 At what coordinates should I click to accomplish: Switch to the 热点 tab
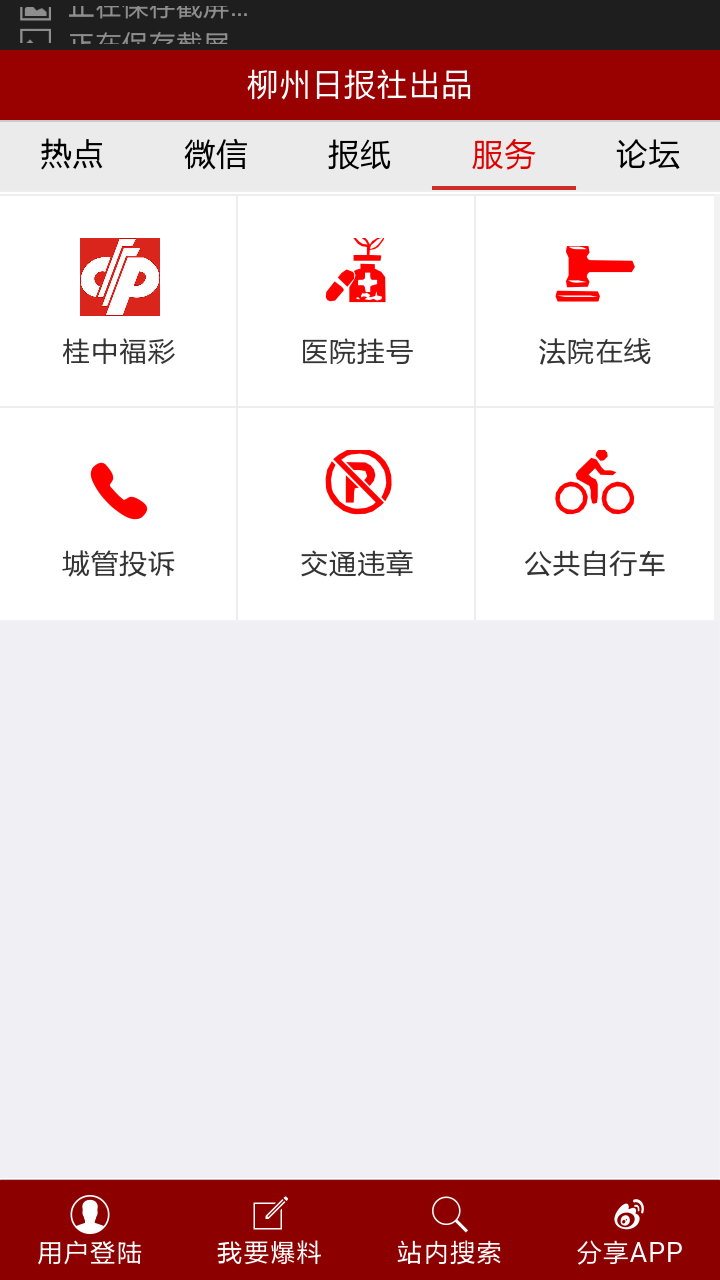72,156
